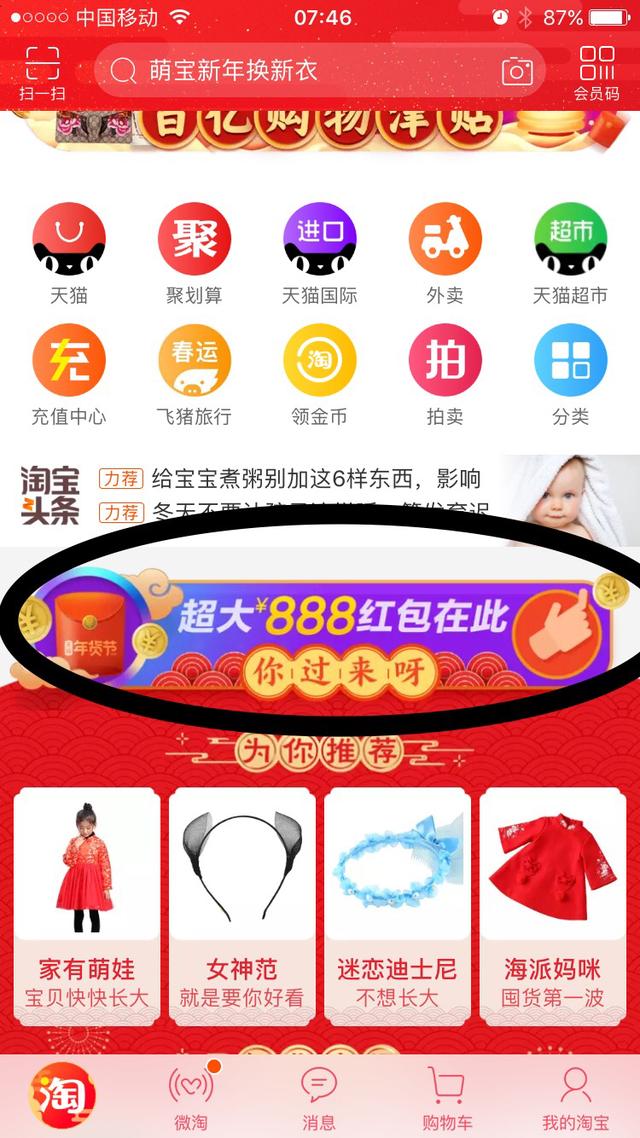
Task: Open 飞猪旅行 travel
Action: point(194,373)
